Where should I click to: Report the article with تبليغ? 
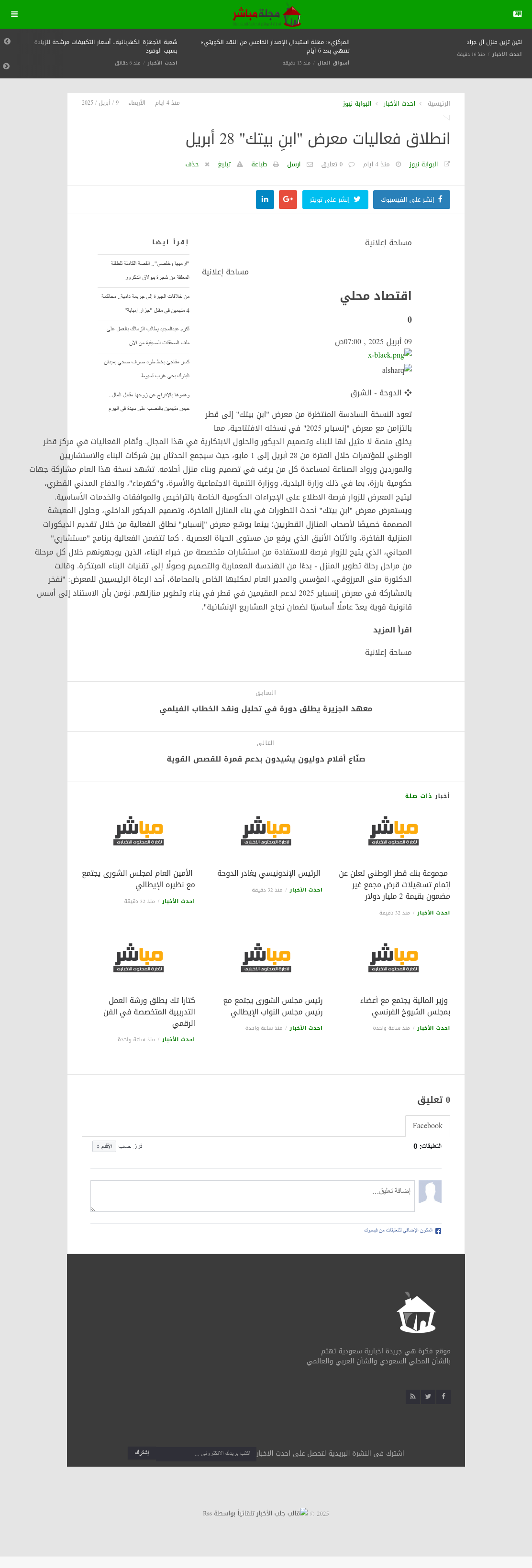click(x=224, y=164)
